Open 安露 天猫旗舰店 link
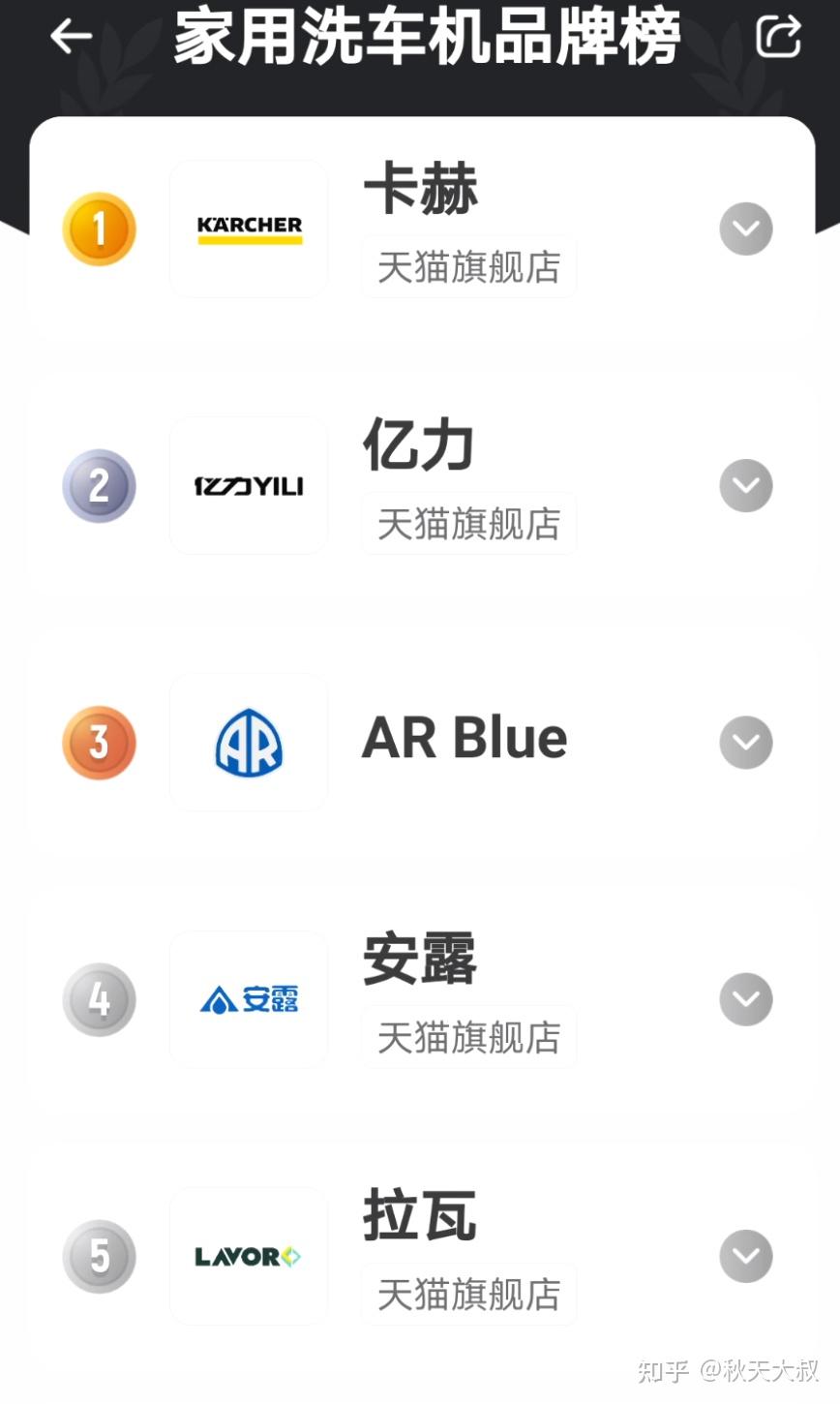 (469, 1037)
